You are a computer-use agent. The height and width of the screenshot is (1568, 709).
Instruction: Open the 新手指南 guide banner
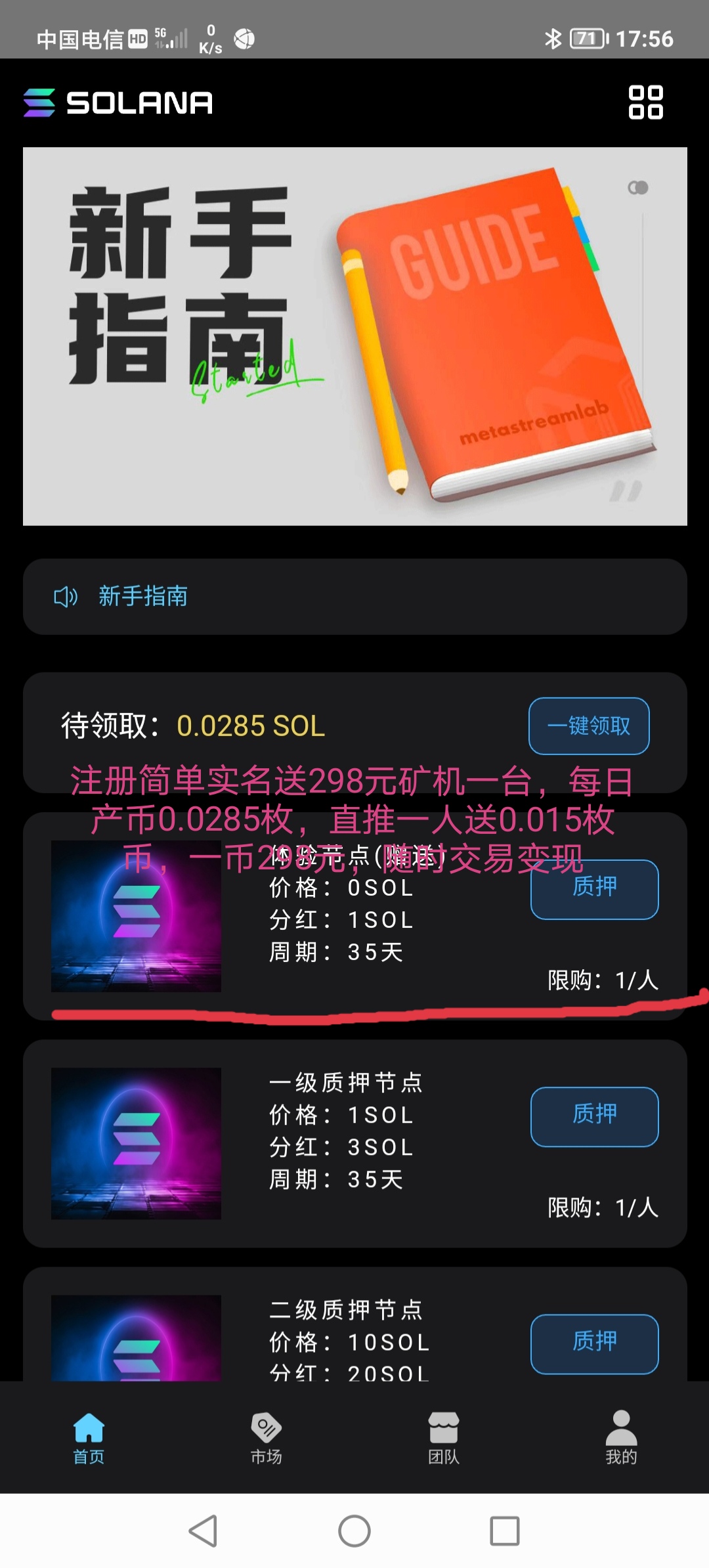coord(354,336)
